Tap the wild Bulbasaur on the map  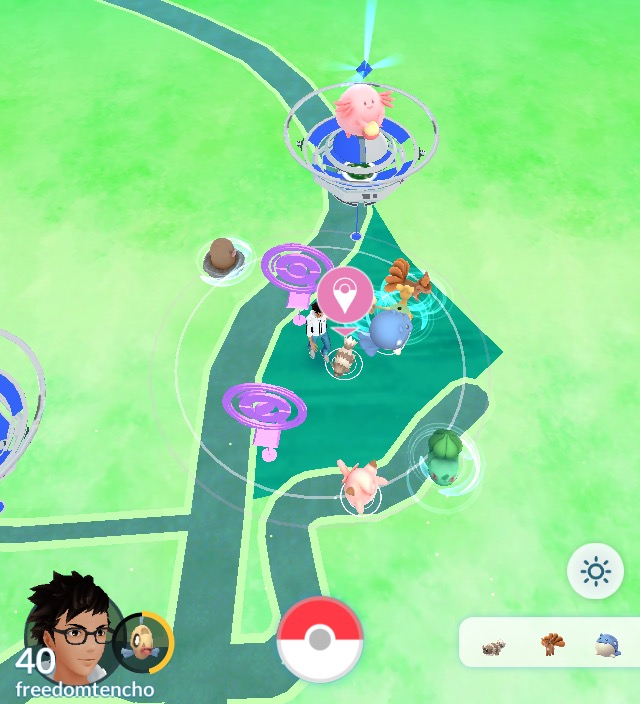[x=442, y=458]
